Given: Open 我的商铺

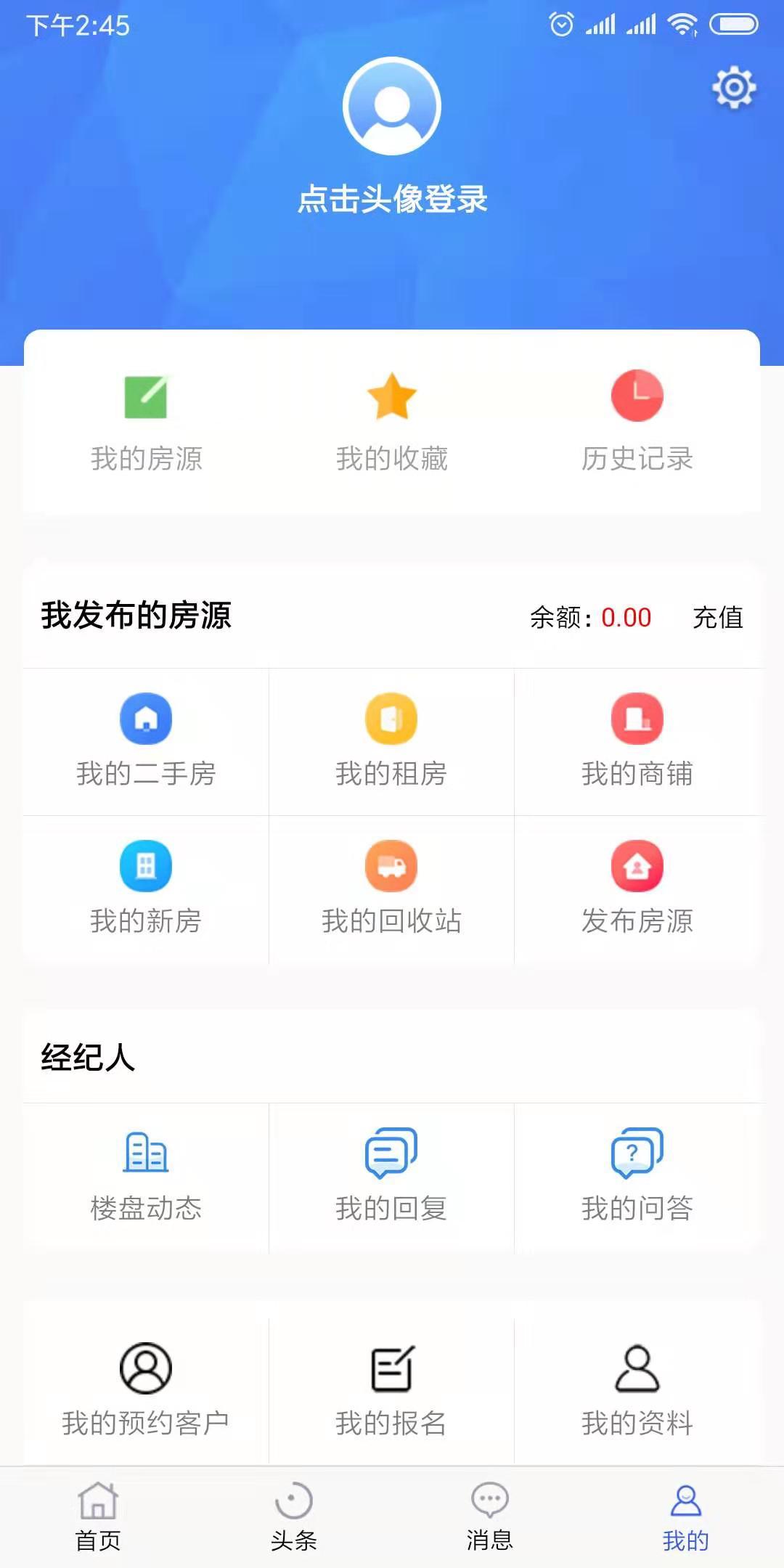Looking at the screenshot, I should pos(637,742).
